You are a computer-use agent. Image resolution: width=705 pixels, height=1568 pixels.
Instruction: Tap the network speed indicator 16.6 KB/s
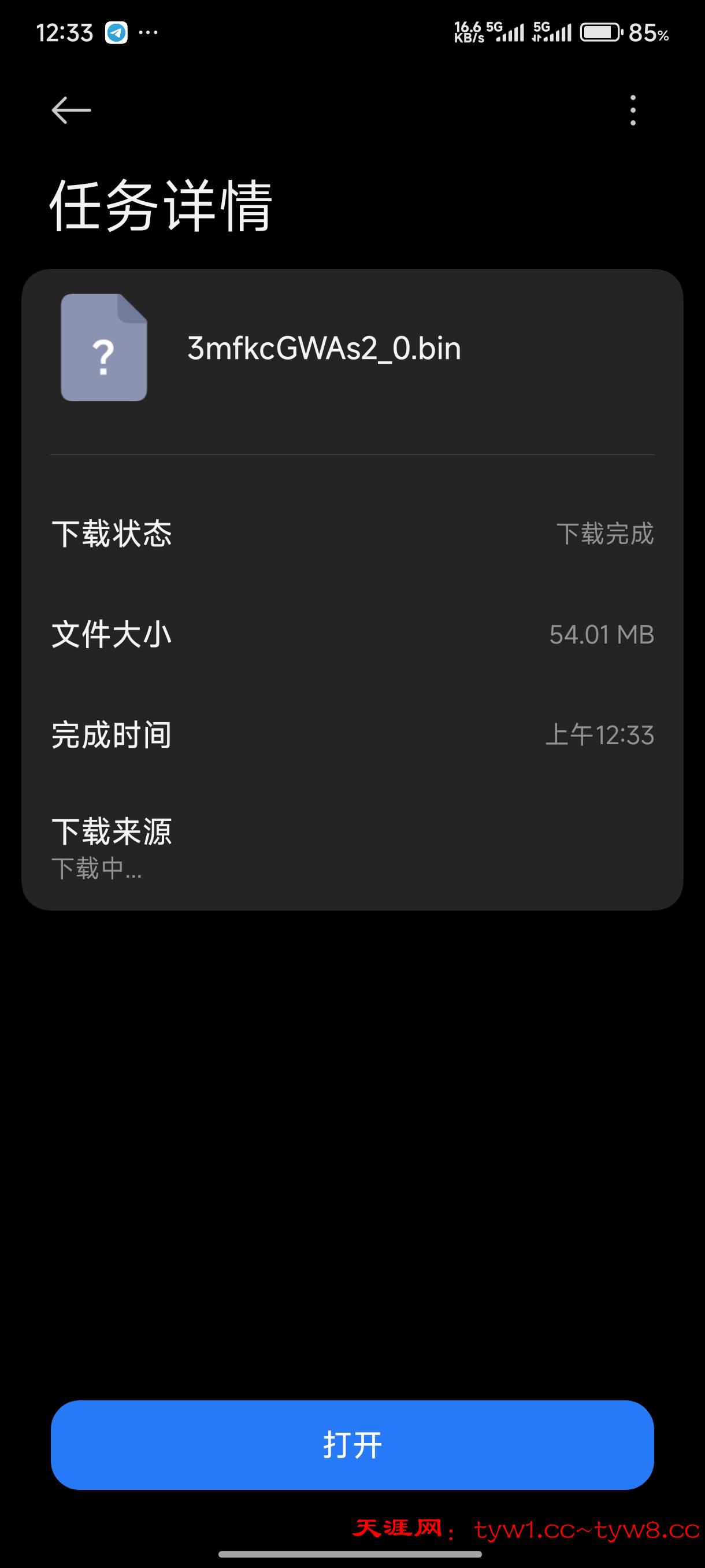(470, 32)
